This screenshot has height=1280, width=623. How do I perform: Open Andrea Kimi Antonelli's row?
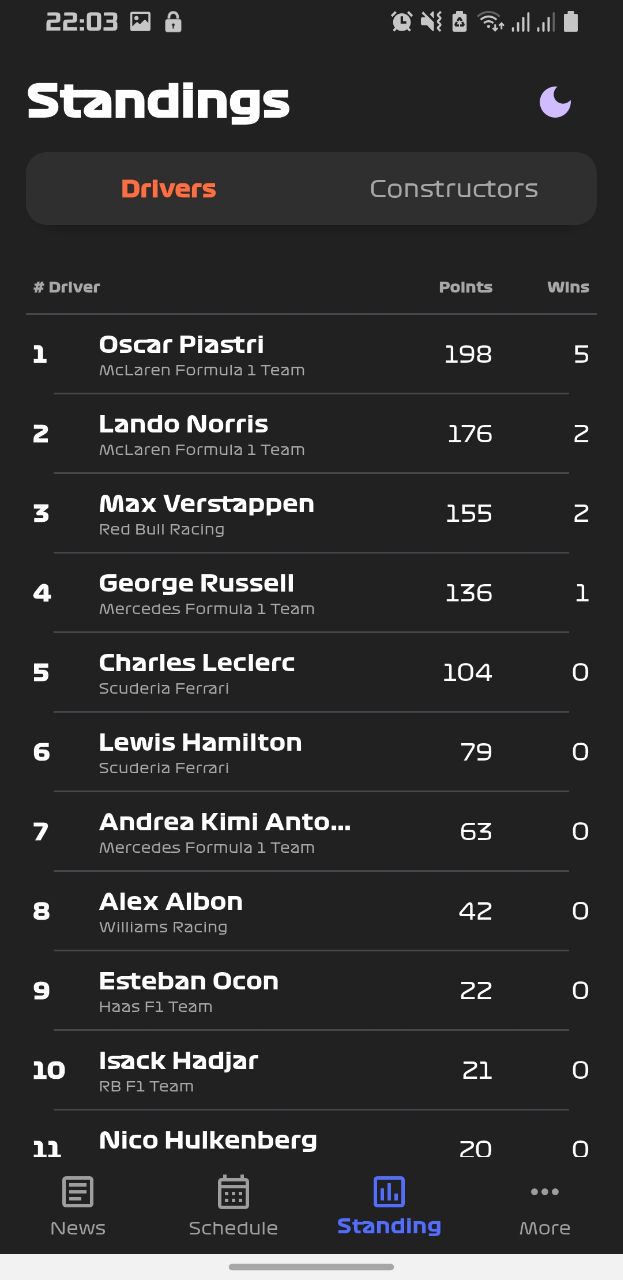pos(311,831)
